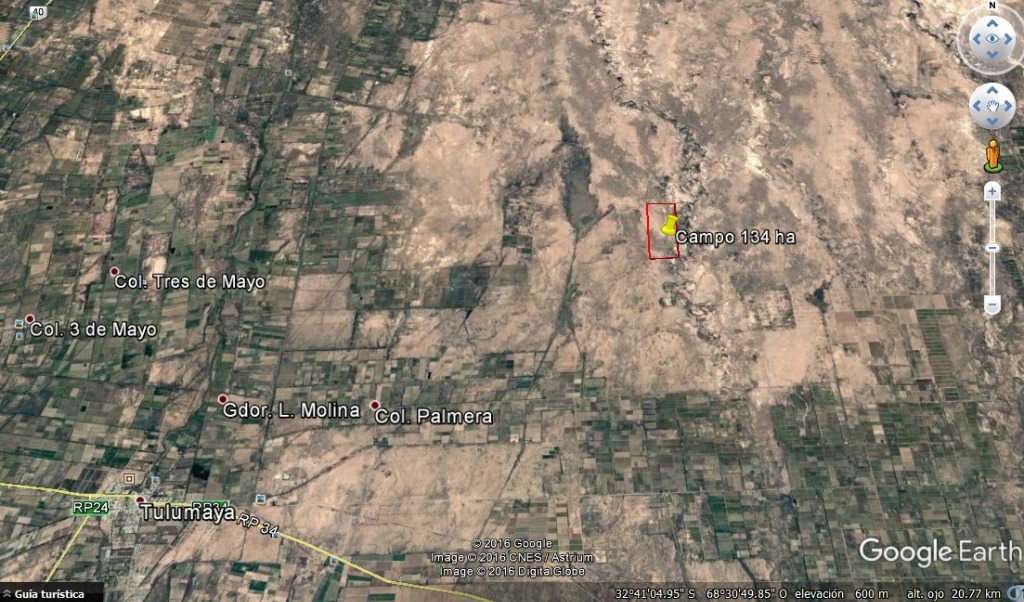Select the Col. Palmera placemark

pyautogui.click(x=375, y=405)
